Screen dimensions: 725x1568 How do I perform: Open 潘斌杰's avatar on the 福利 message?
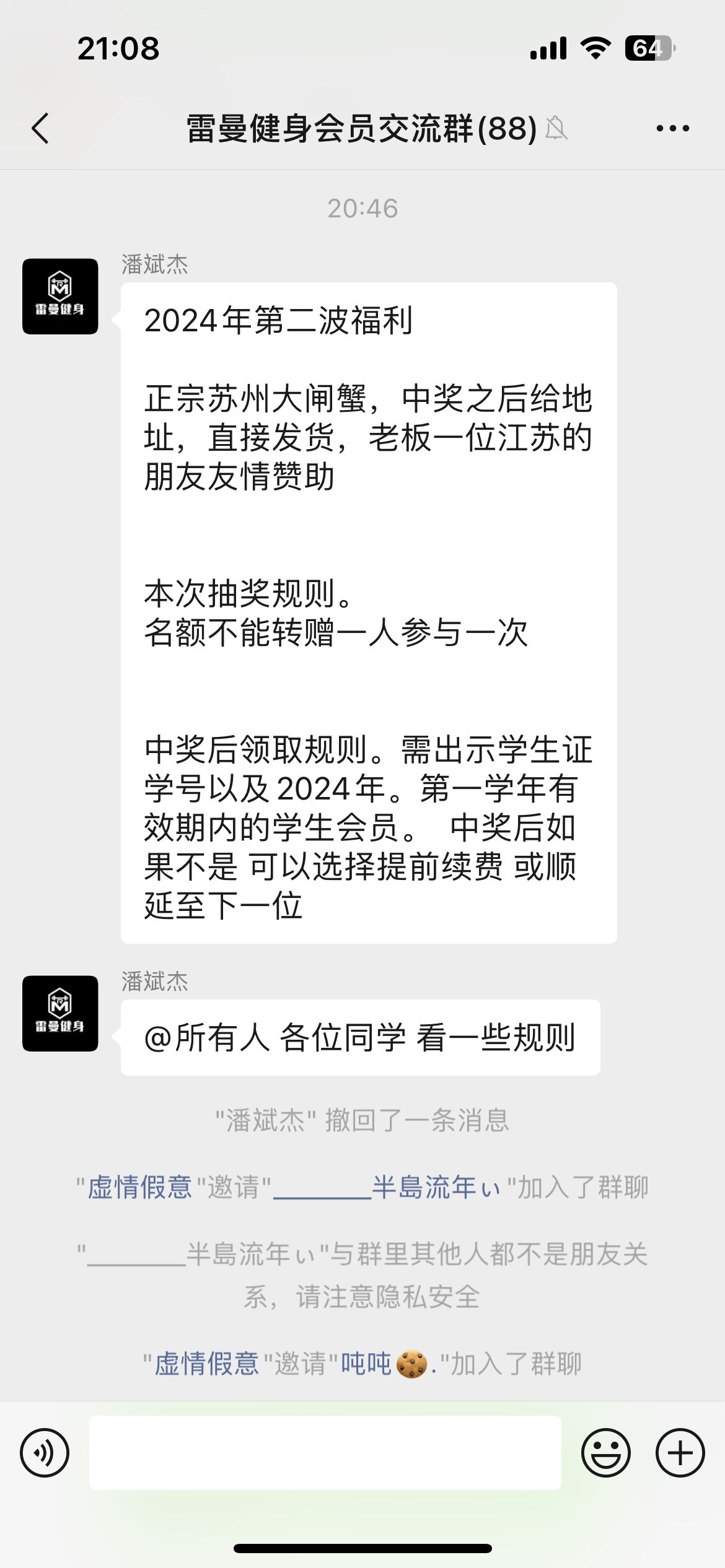(60, 297)
